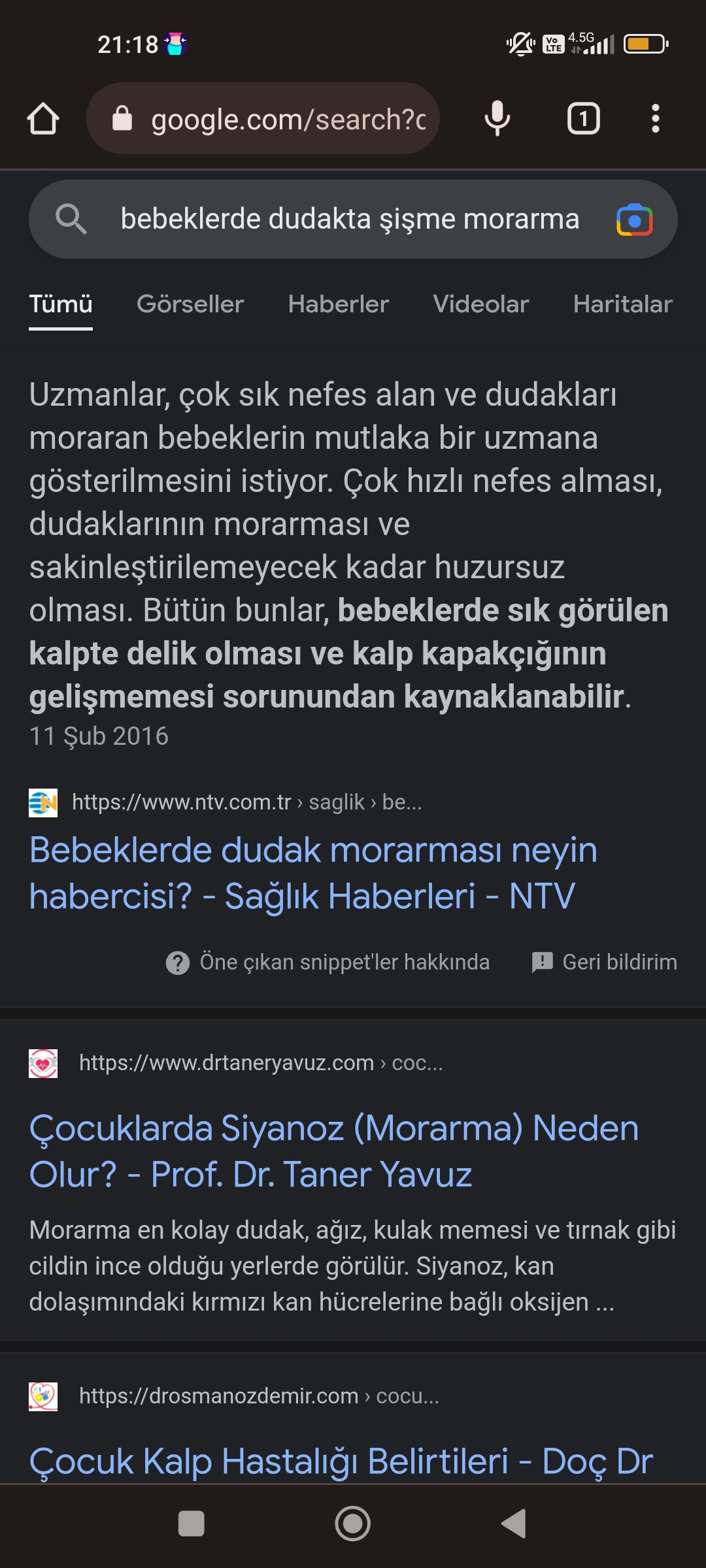
Task: Tap Geri bildirim to send feedback
Action: point(605,962)
